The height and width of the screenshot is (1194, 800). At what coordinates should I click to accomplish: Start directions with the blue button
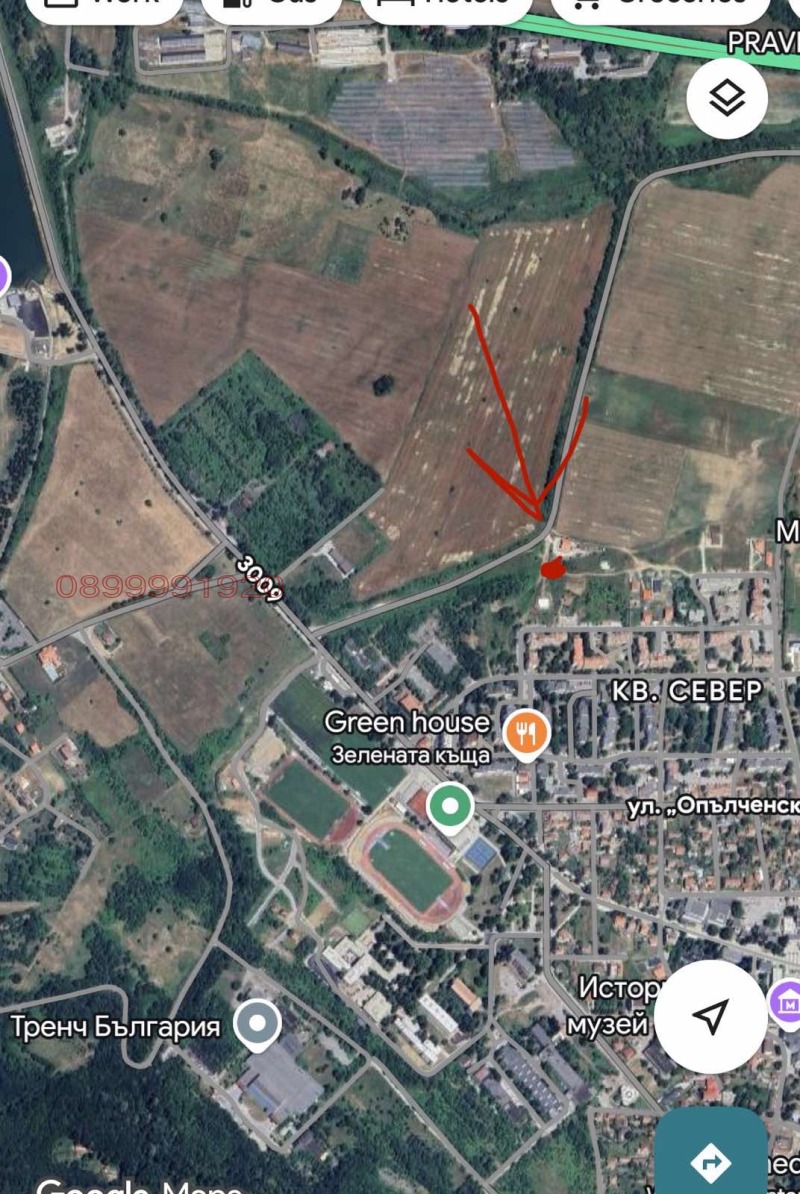click(x=712, y=1160)
